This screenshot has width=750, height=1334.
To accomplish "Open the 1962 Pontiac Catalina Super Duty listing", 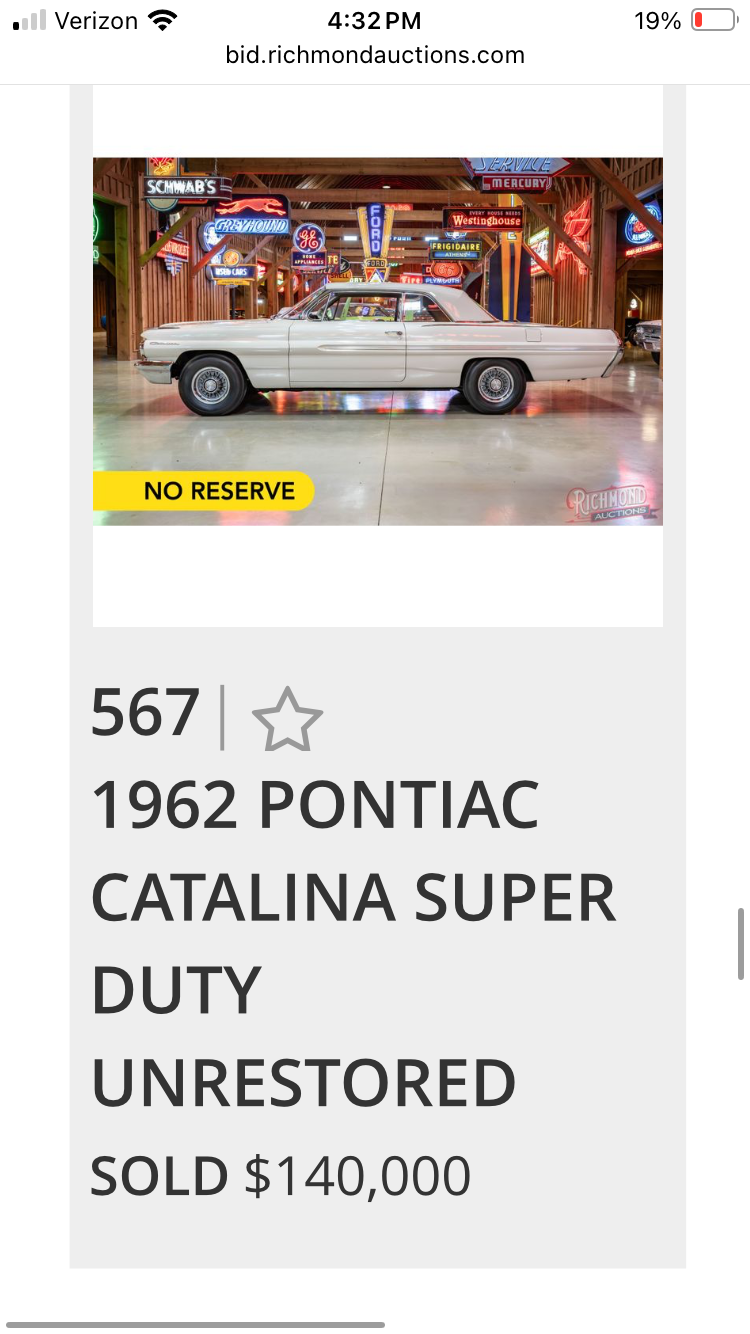I will coord(353,943).
